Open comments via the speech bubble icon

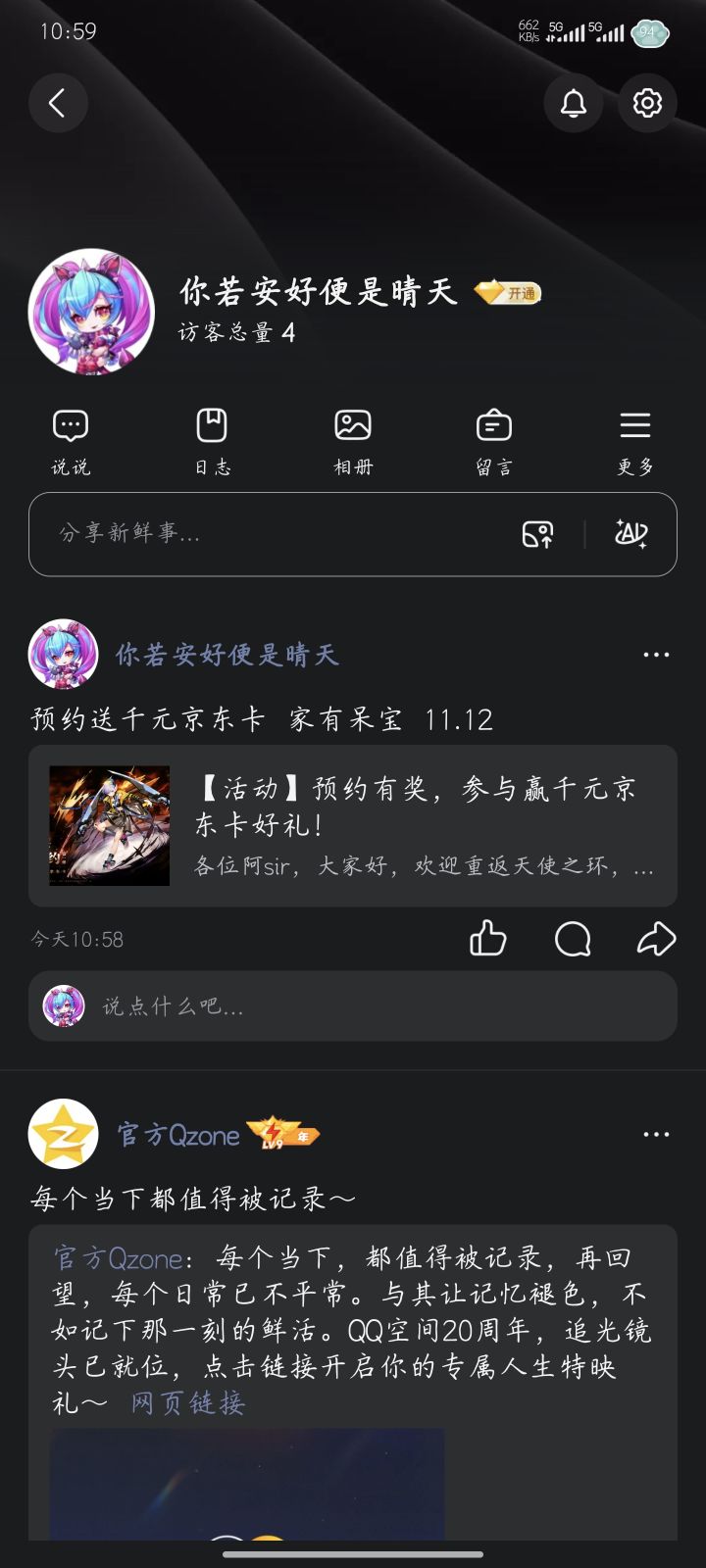tap(572, 939)
